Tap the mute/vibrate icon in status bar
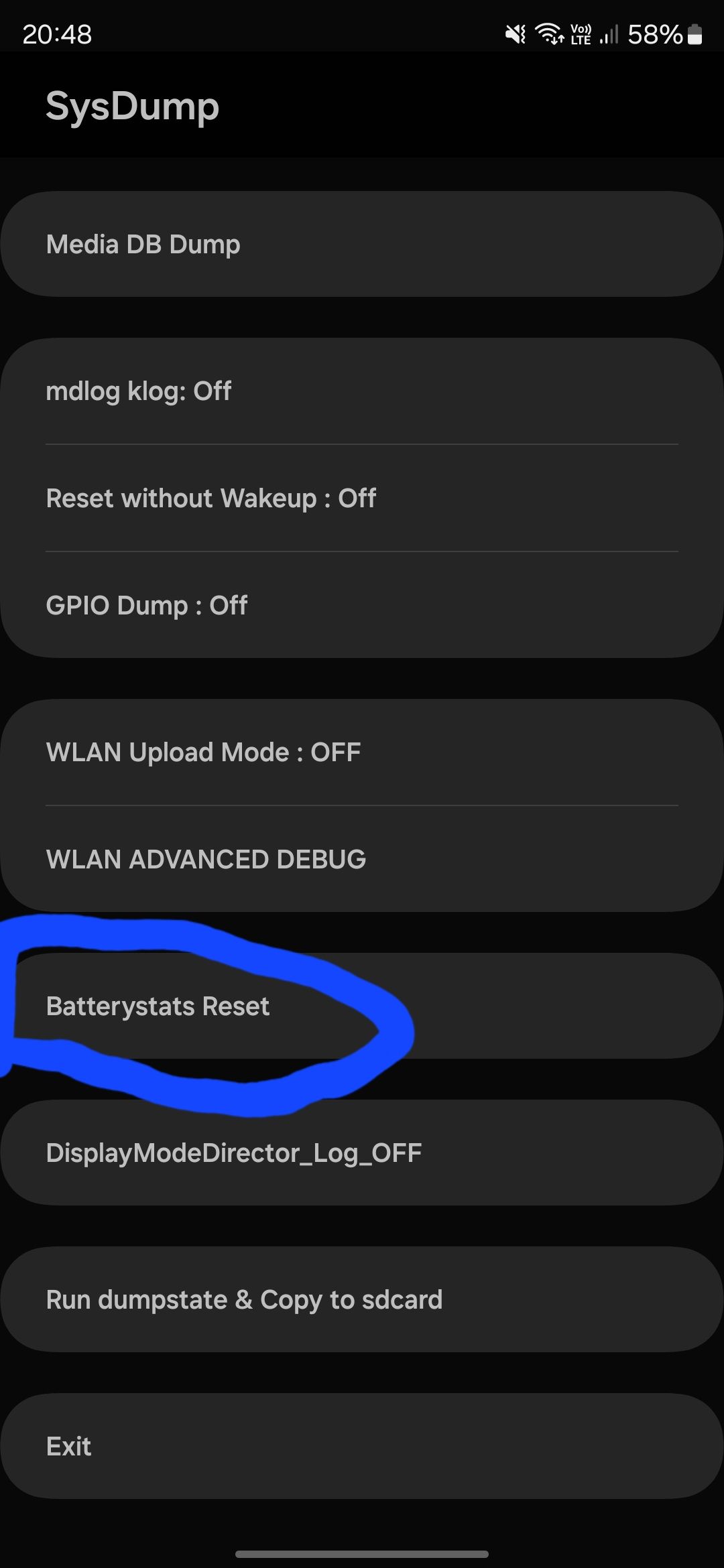The image size is (724, 1568). point(514,32)
